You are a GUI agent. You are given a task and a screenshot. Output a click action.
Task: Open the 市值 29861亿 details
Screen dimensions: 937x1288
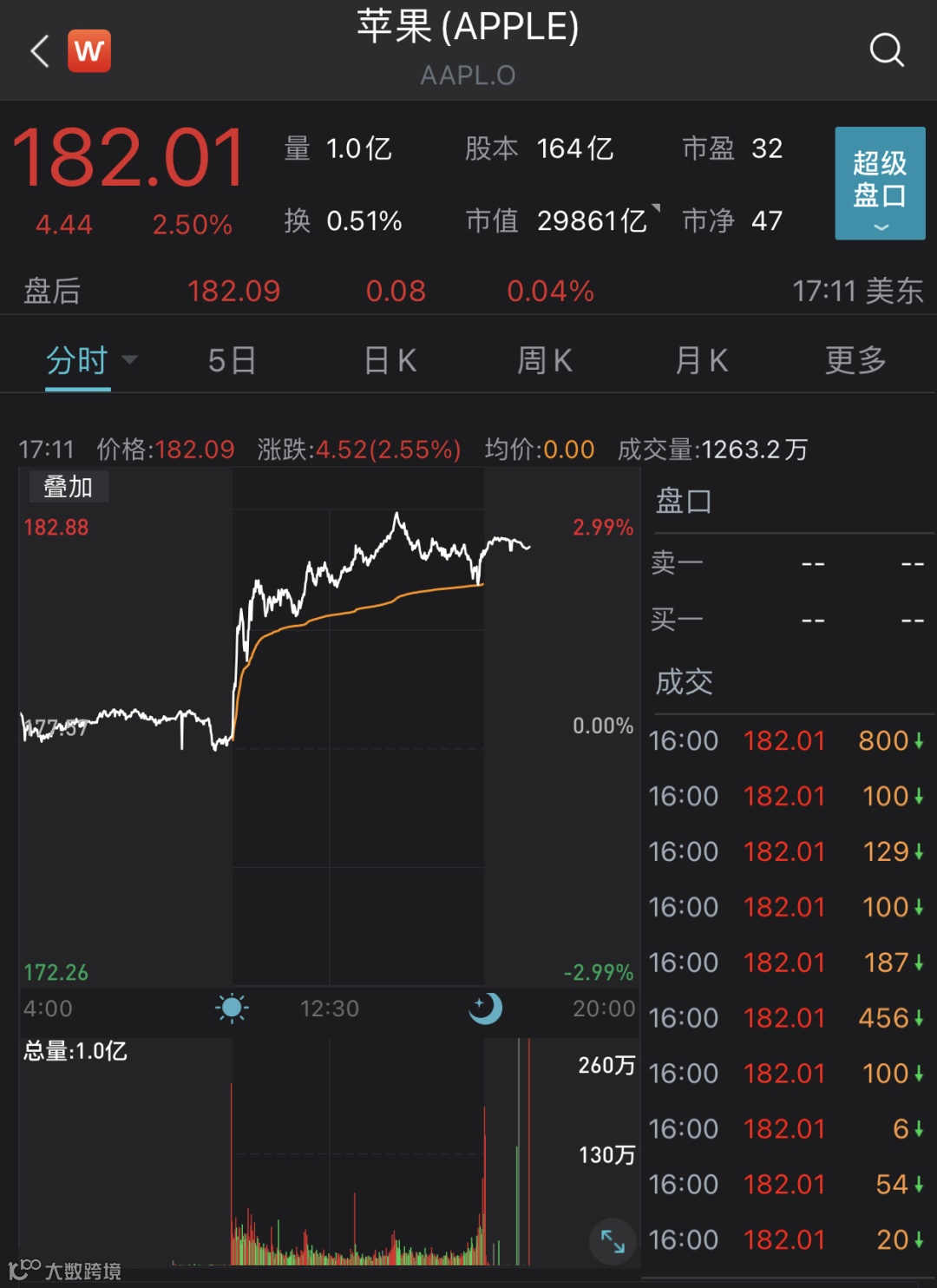(x=563, y=221)
